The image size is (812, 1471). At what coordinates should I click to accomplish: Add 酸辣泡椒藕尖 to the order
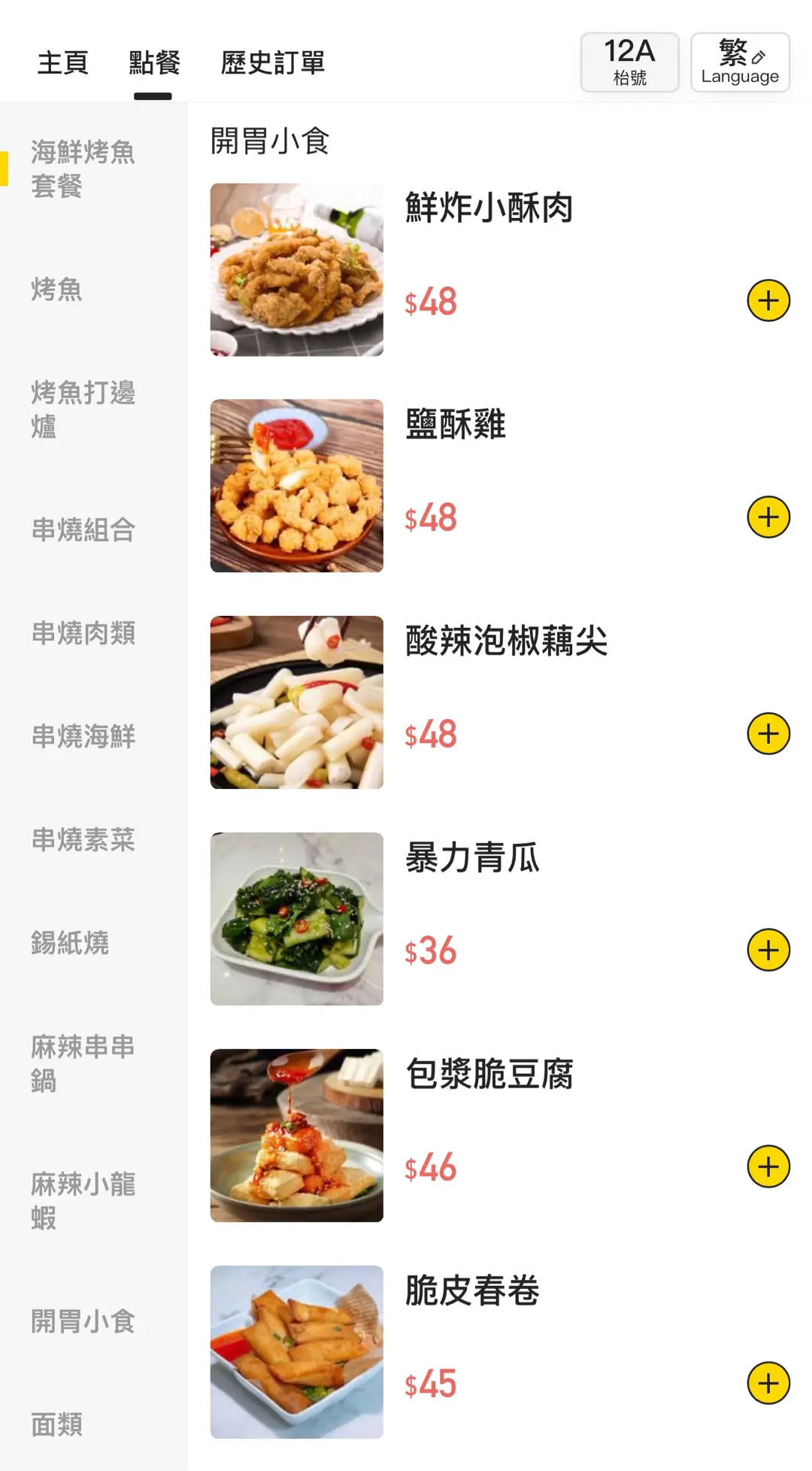coord(768,734)
